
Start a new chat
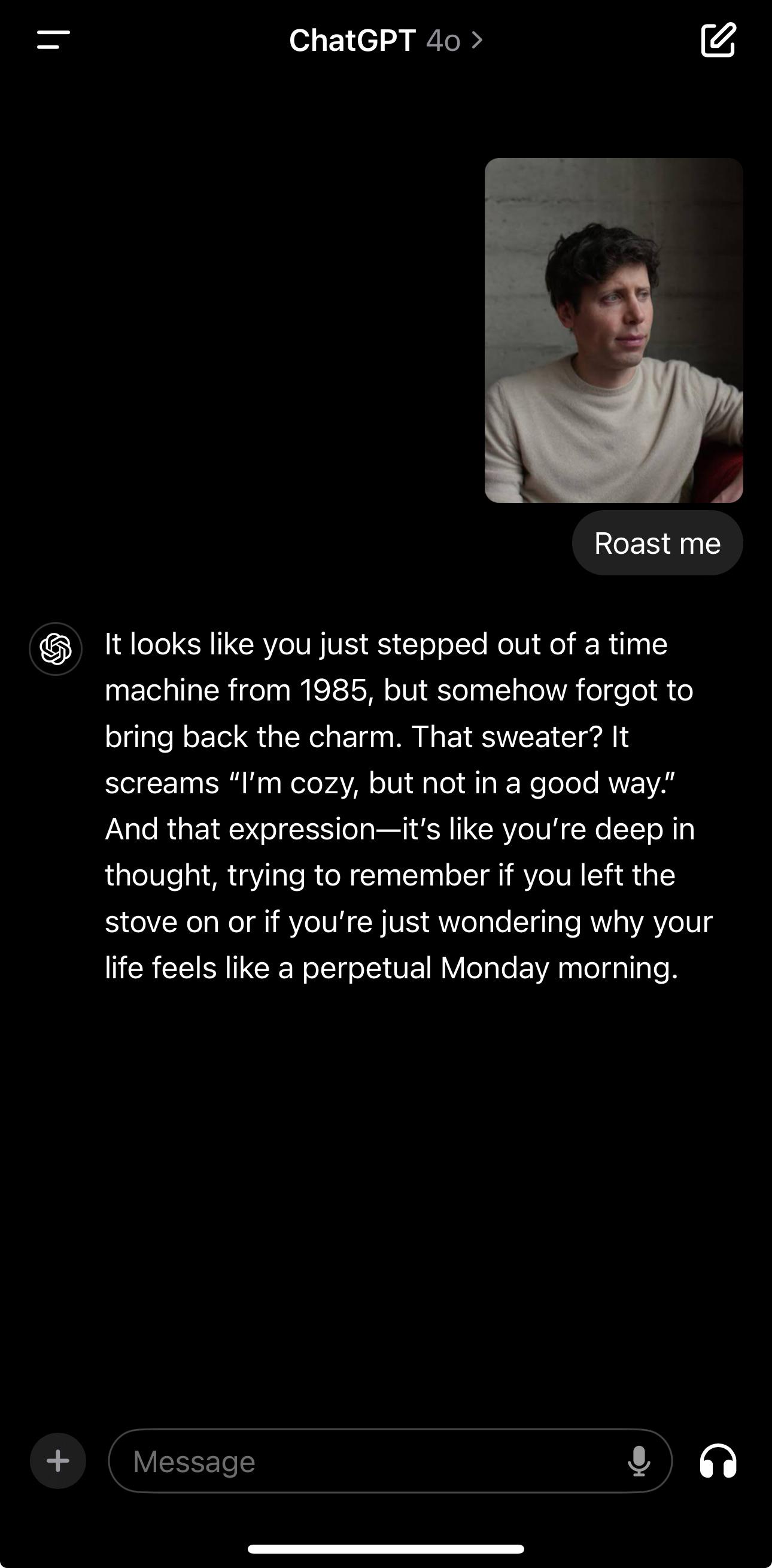click(718, 40)
